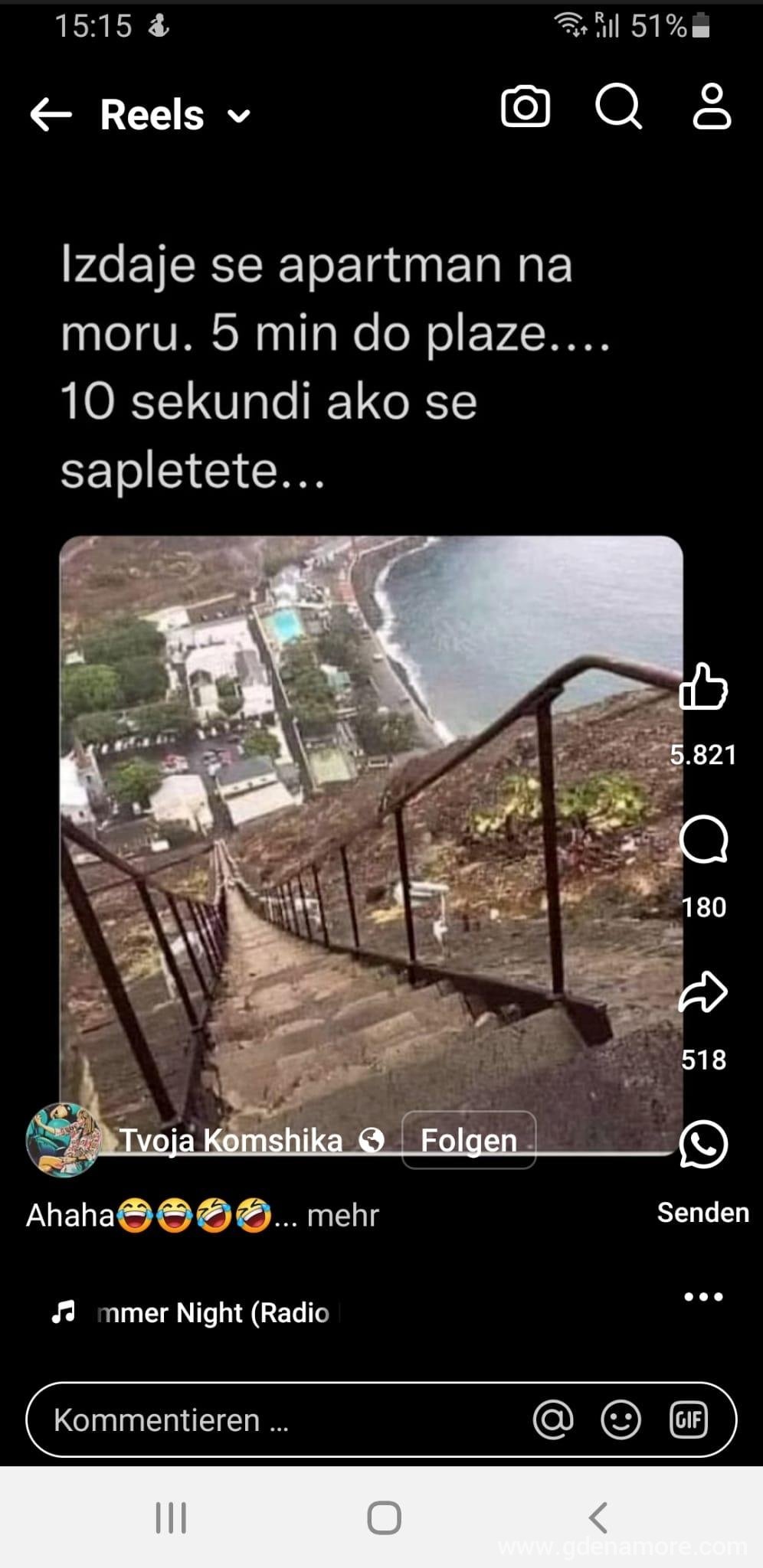
Task: Expand caption with mehr
Action: click(343, 1215)
